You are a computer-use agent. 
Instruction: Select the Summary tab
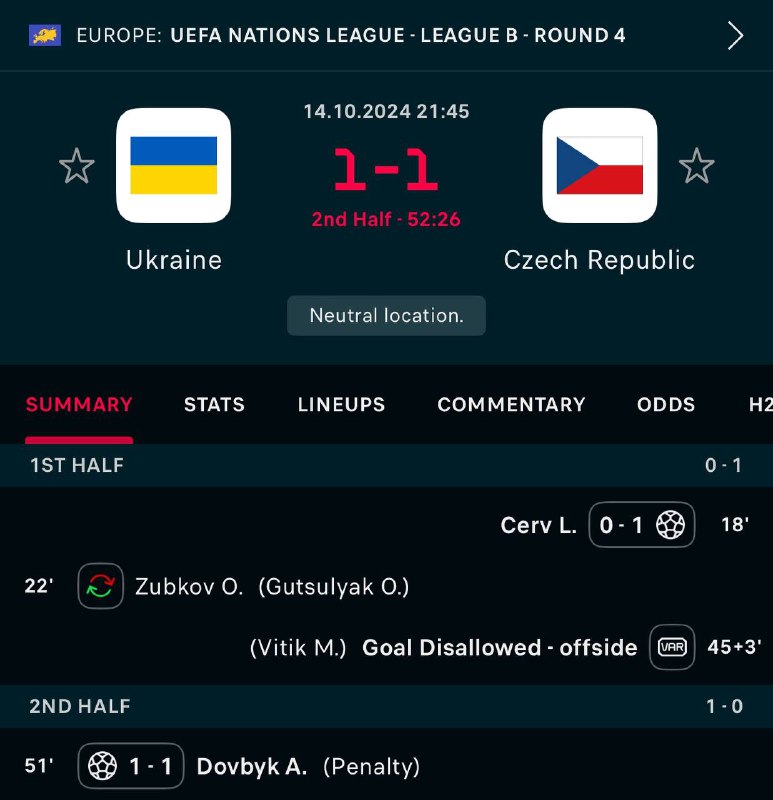(x=79, y=405)
